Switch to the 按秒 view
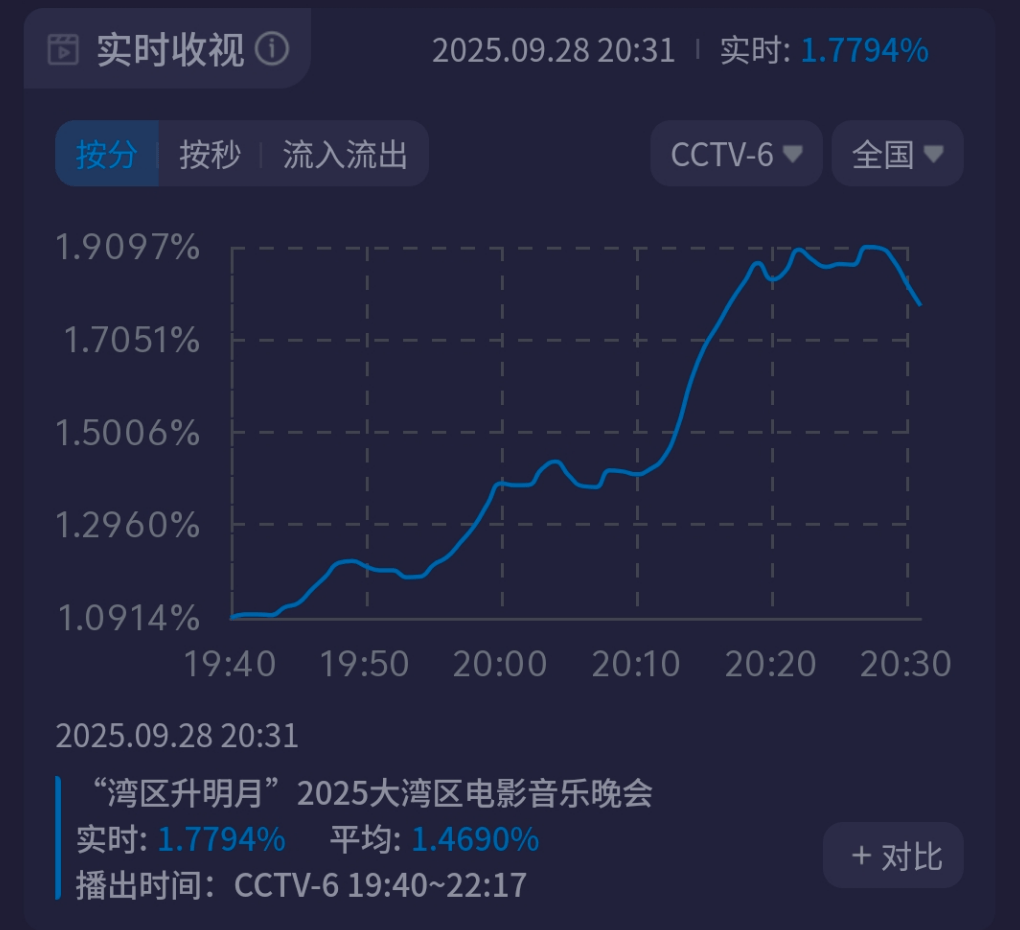Viewport: 1020px width, 930px height. (210, 154)
